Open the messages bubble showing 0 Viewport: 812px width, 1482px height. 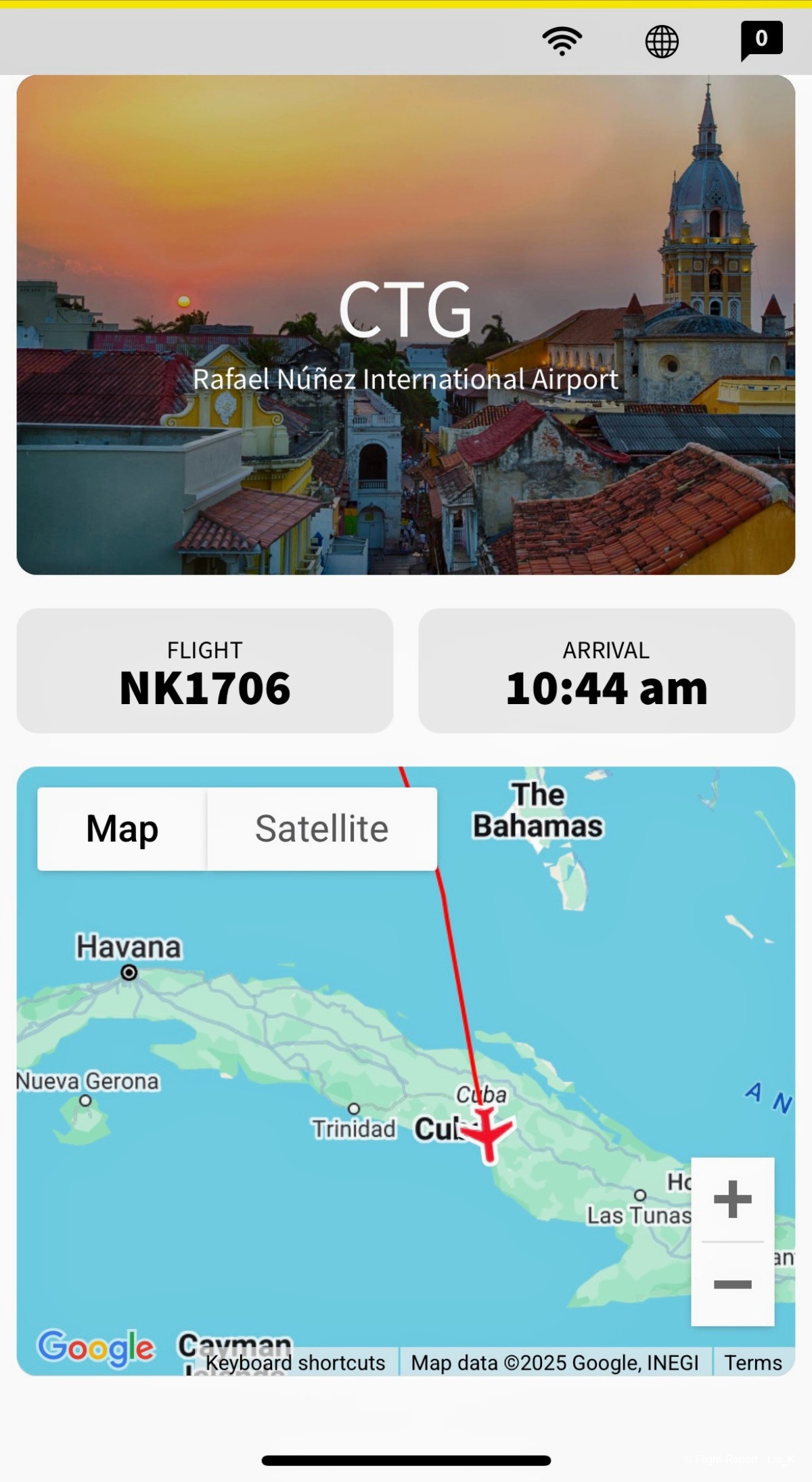pos(761,40)
